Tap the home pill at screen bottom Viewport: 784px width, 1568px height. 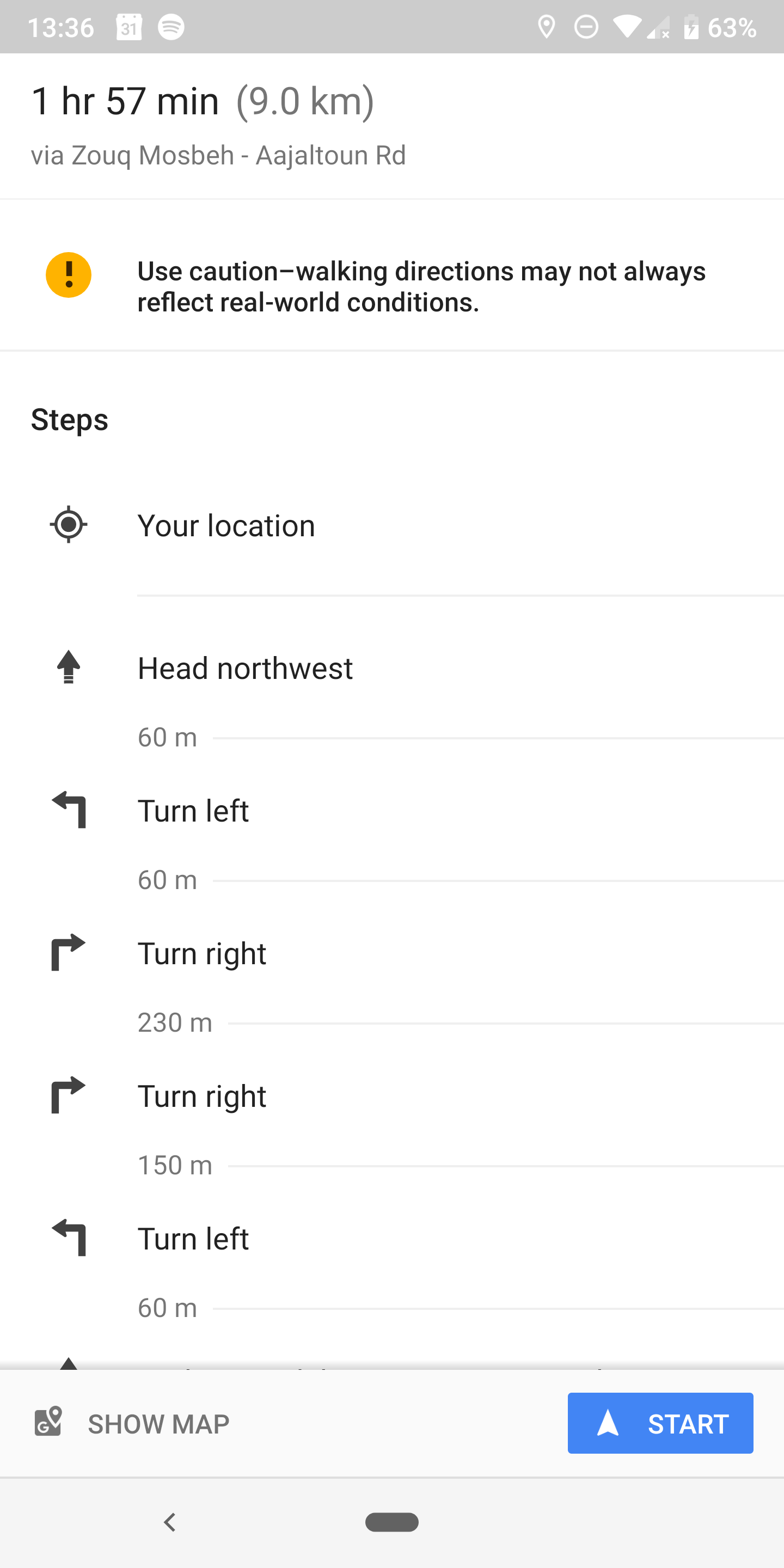click(392, 1522)
